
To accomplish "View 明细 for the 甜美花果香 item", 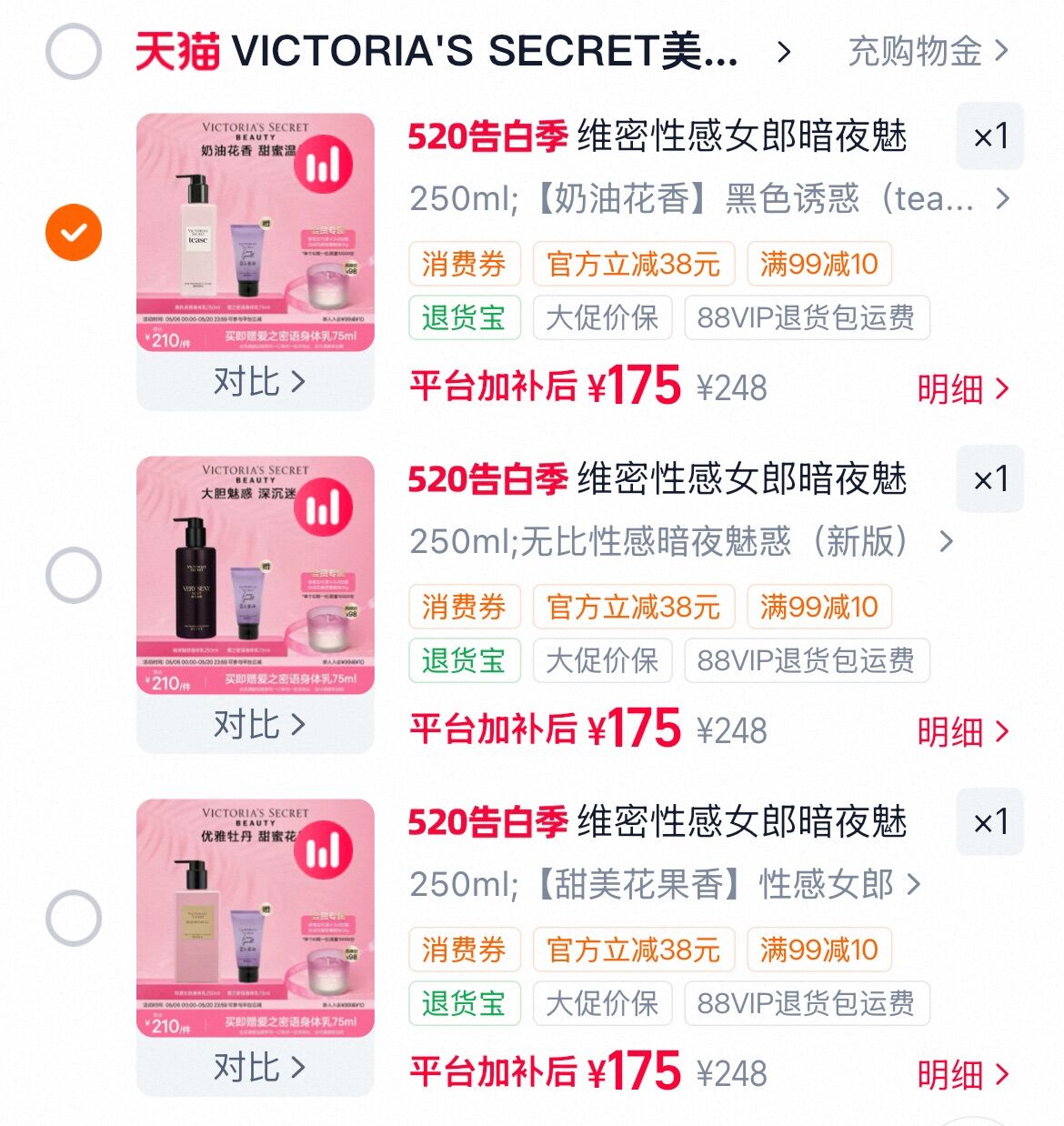I will (963, 1075).
